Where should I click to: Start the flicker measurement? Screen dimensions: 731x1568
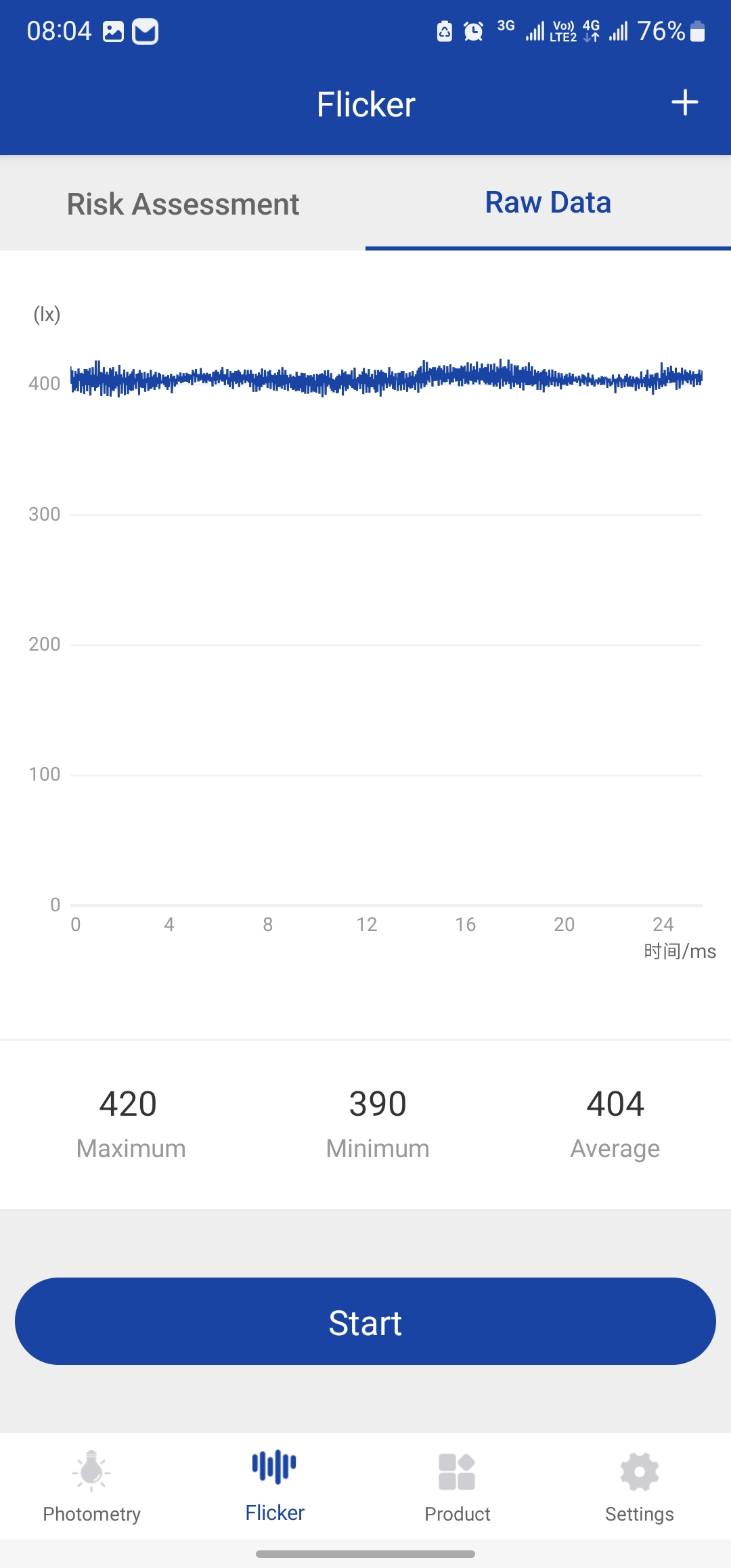[365, 1321]
